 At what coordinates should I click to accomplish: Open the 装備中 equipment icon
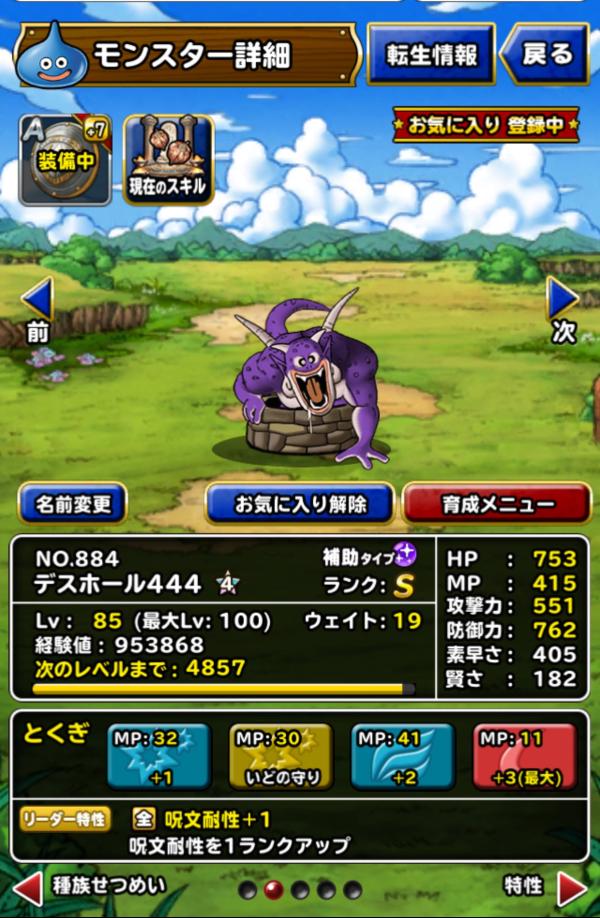coord(65,160)
